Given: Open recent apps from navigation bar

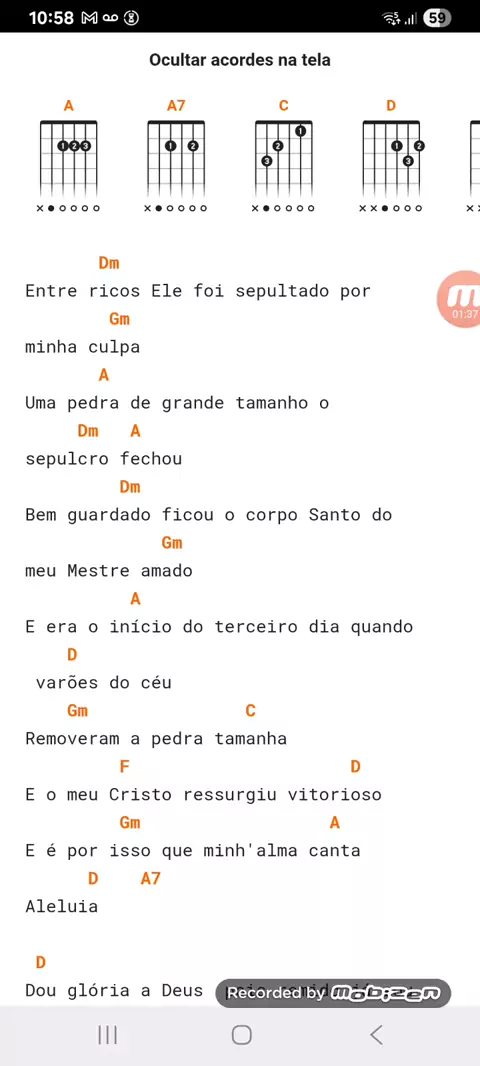Looking at the screenshot, I should pyautogui.click(x=107, y=1035).
